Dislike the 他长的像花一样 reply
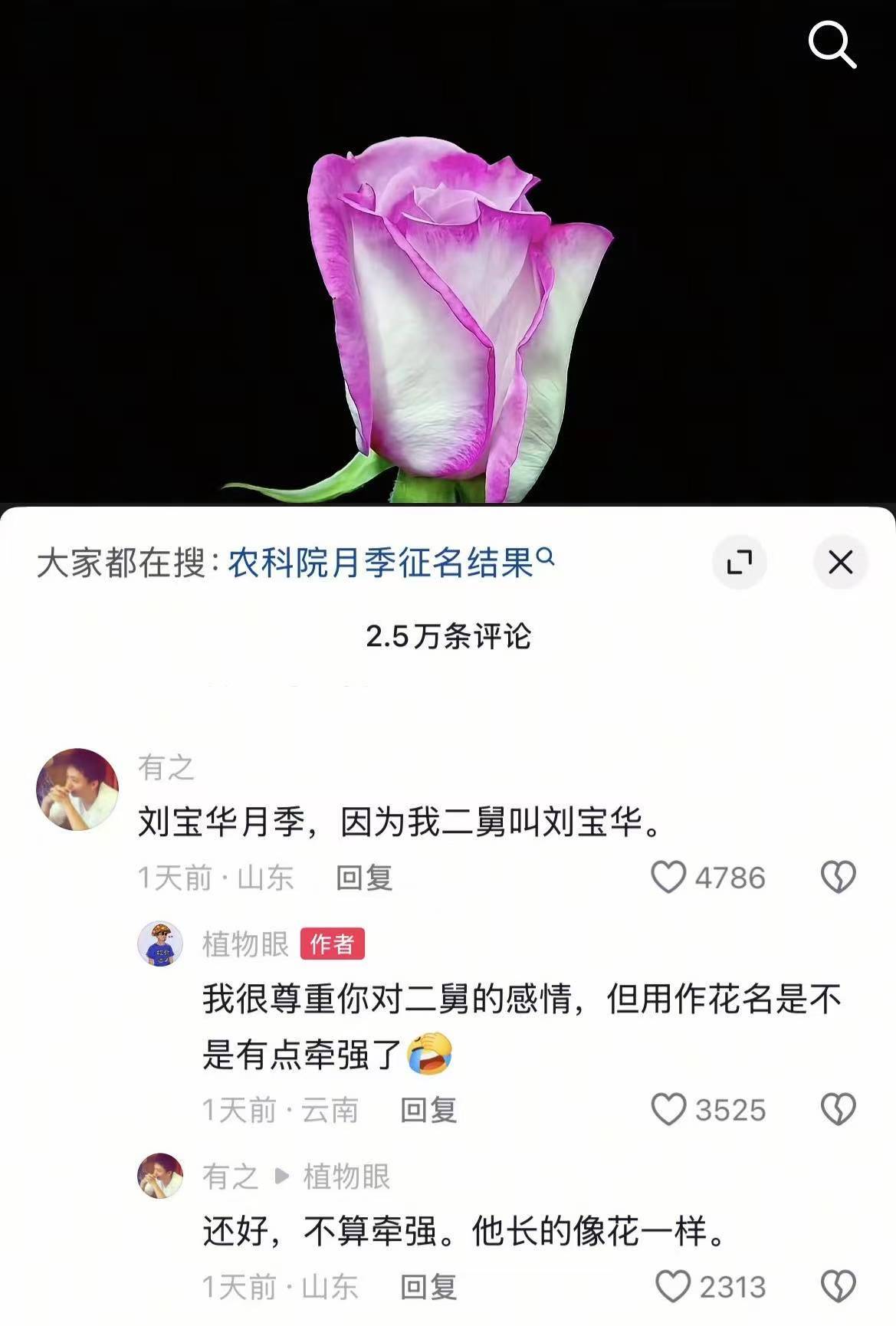The height and width of the screenshot is (1326, 896). pos(838,1286)
